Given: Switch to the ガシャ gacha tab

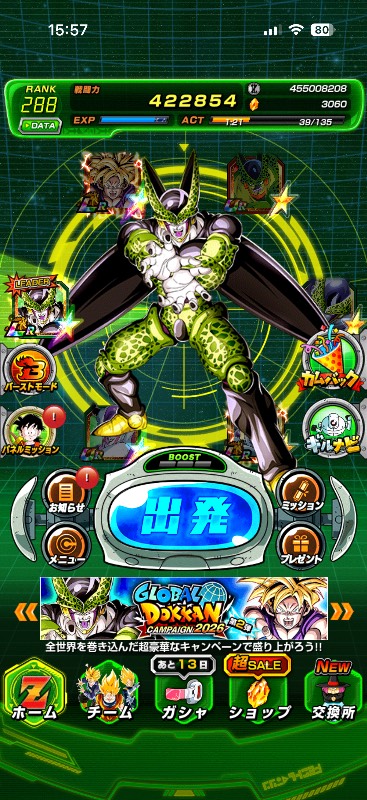Looking at the screenshot, I should tap(183, 692).
